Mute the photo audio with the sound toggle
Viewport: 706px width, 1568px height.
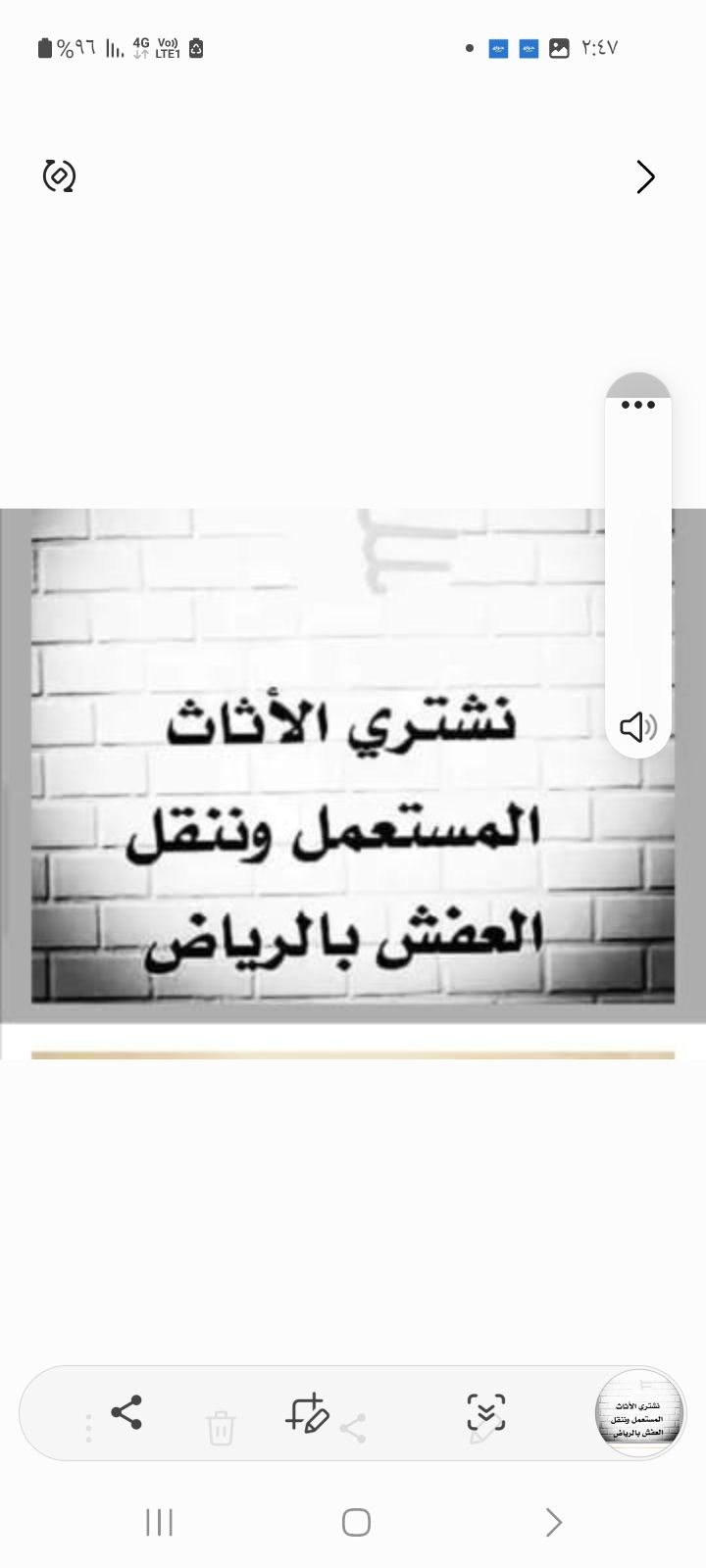click(636, 726)
